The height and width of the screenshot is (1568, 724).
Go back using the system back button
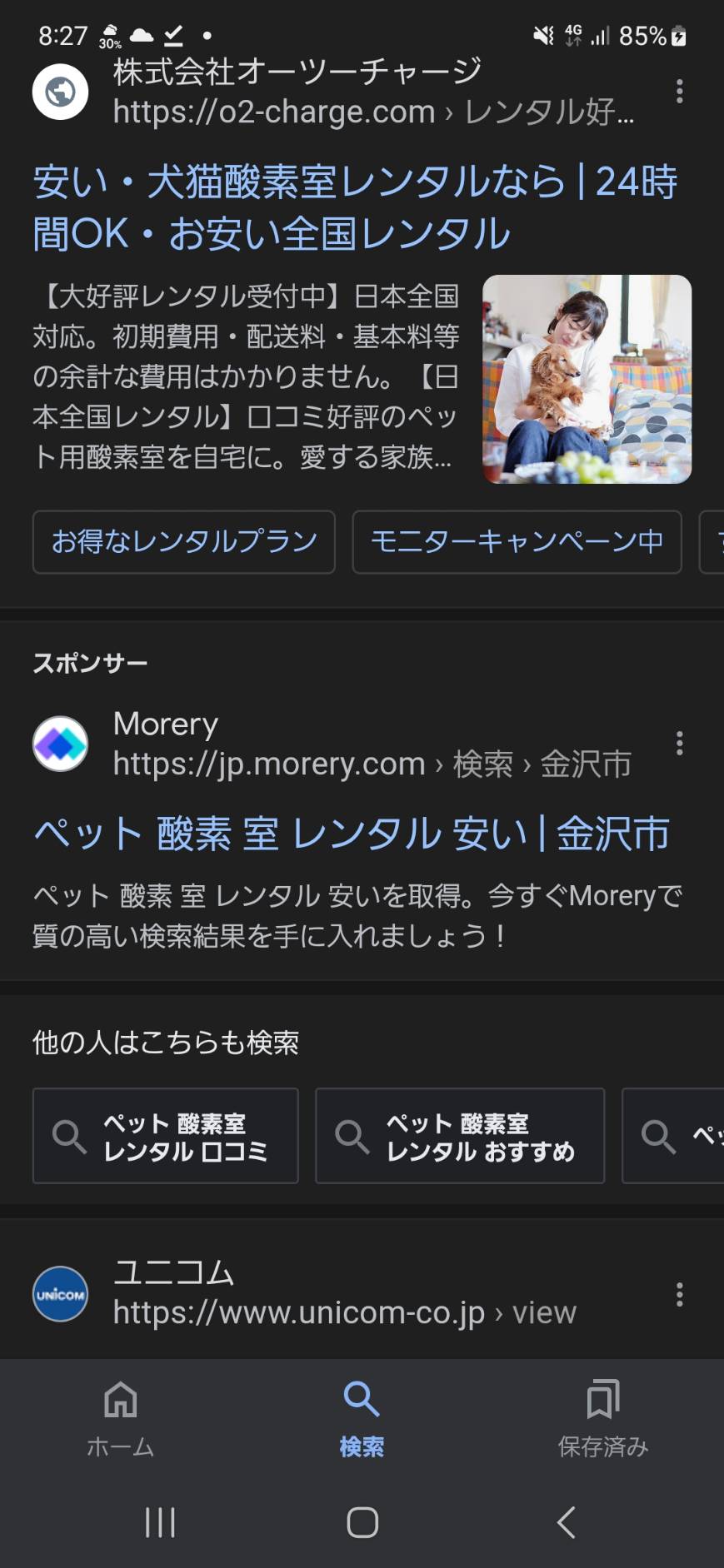(x=567, y=1522)
